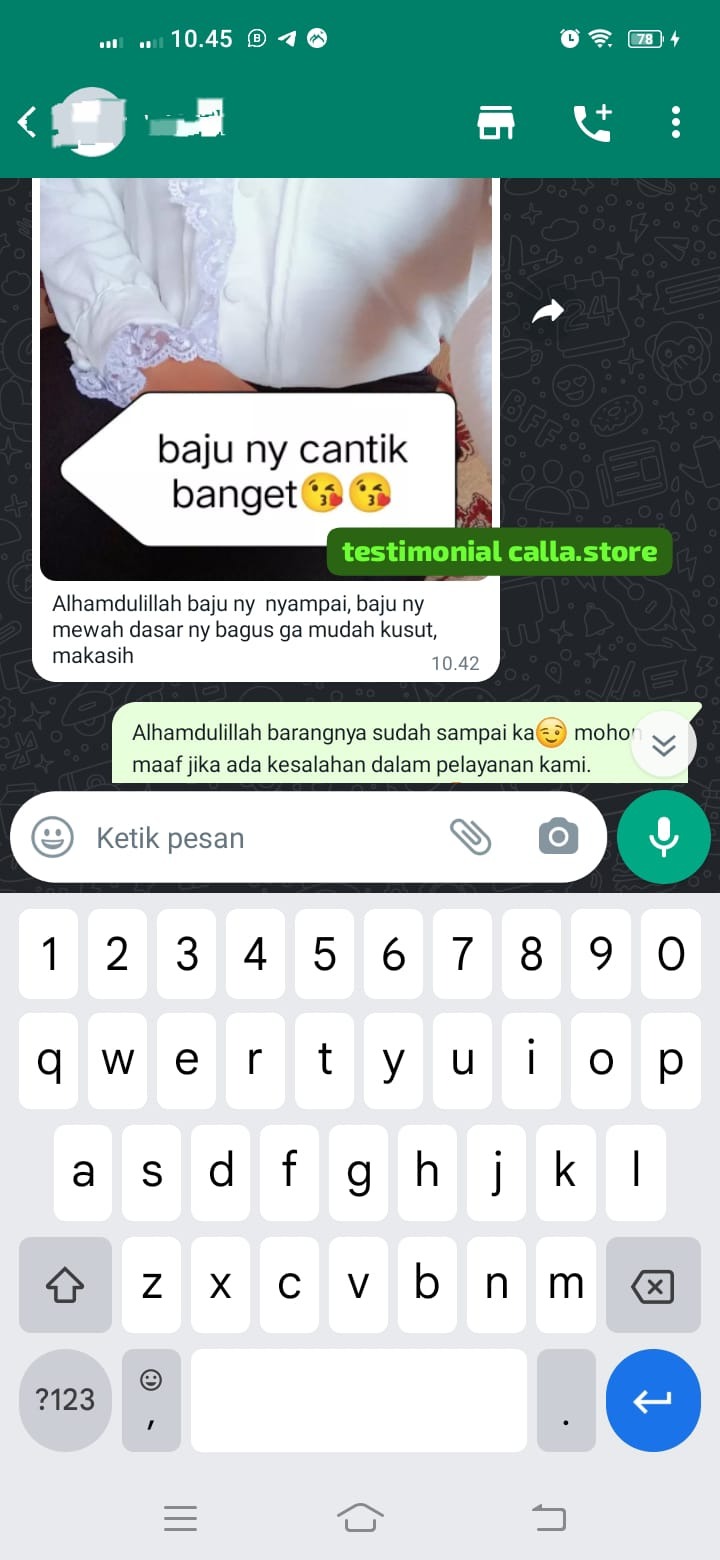Start a voice call with this contact
720x1560 pixels.
(592, 122)
